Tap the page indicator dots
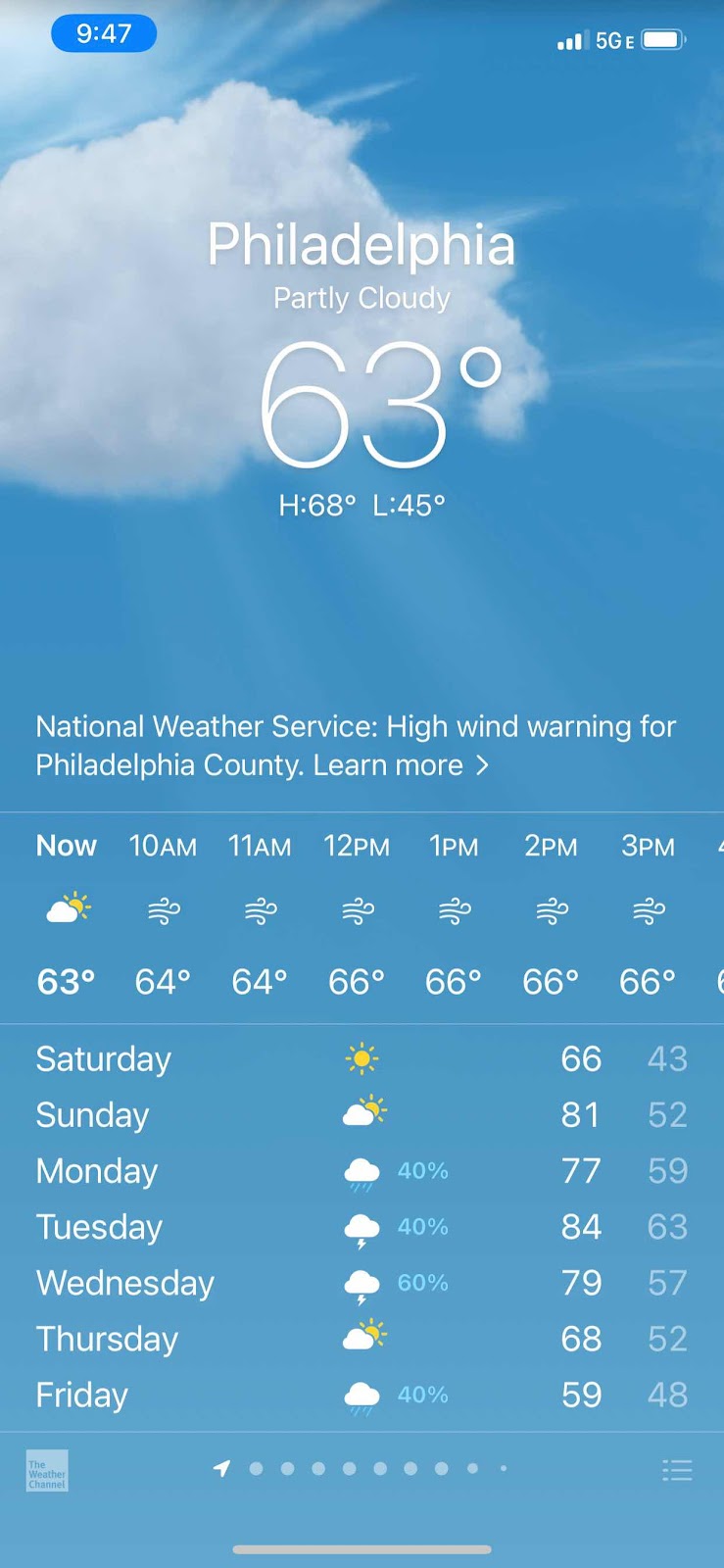 [362, 1468]
